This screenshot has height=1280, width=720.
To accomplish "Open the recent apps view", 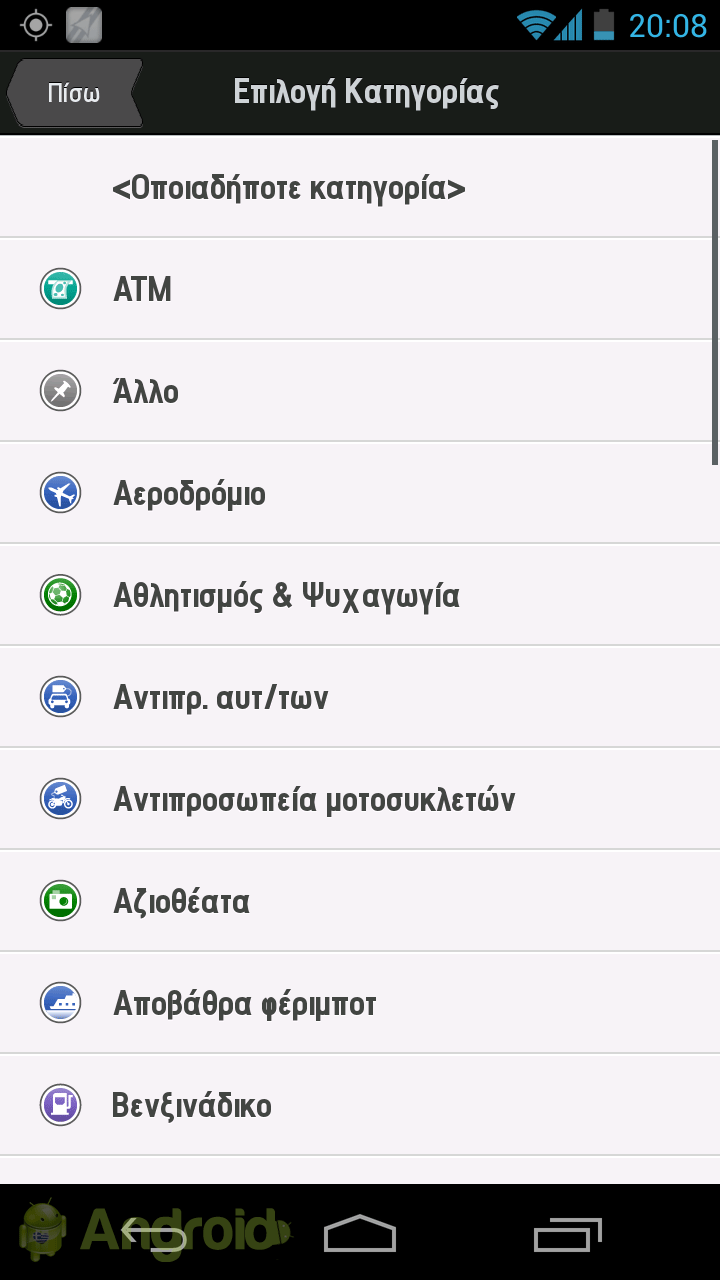I will coord(567,1233).
